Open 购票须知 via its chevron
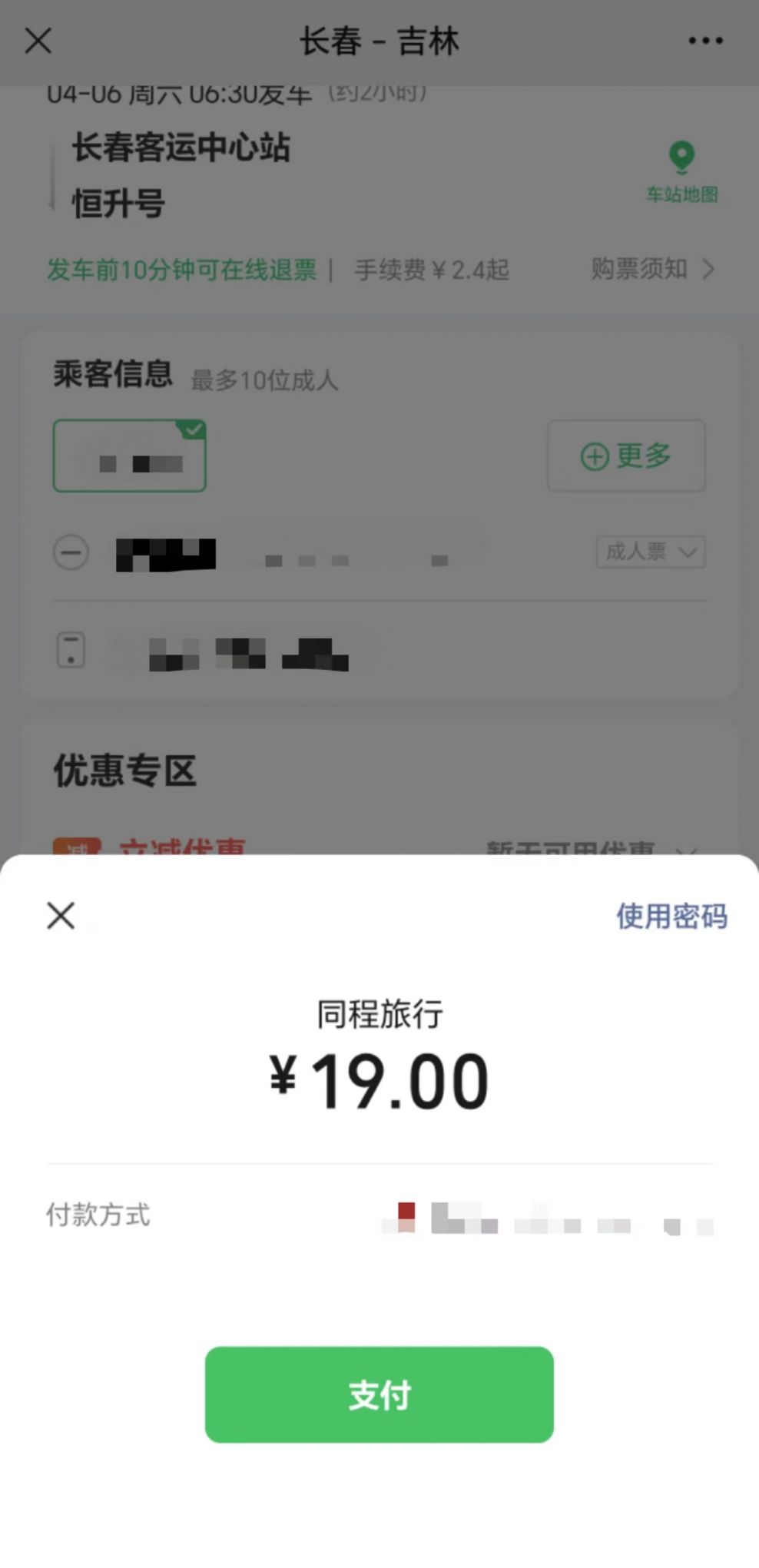The width and height of the screenshot is (759, 1568). coord(651,270)
